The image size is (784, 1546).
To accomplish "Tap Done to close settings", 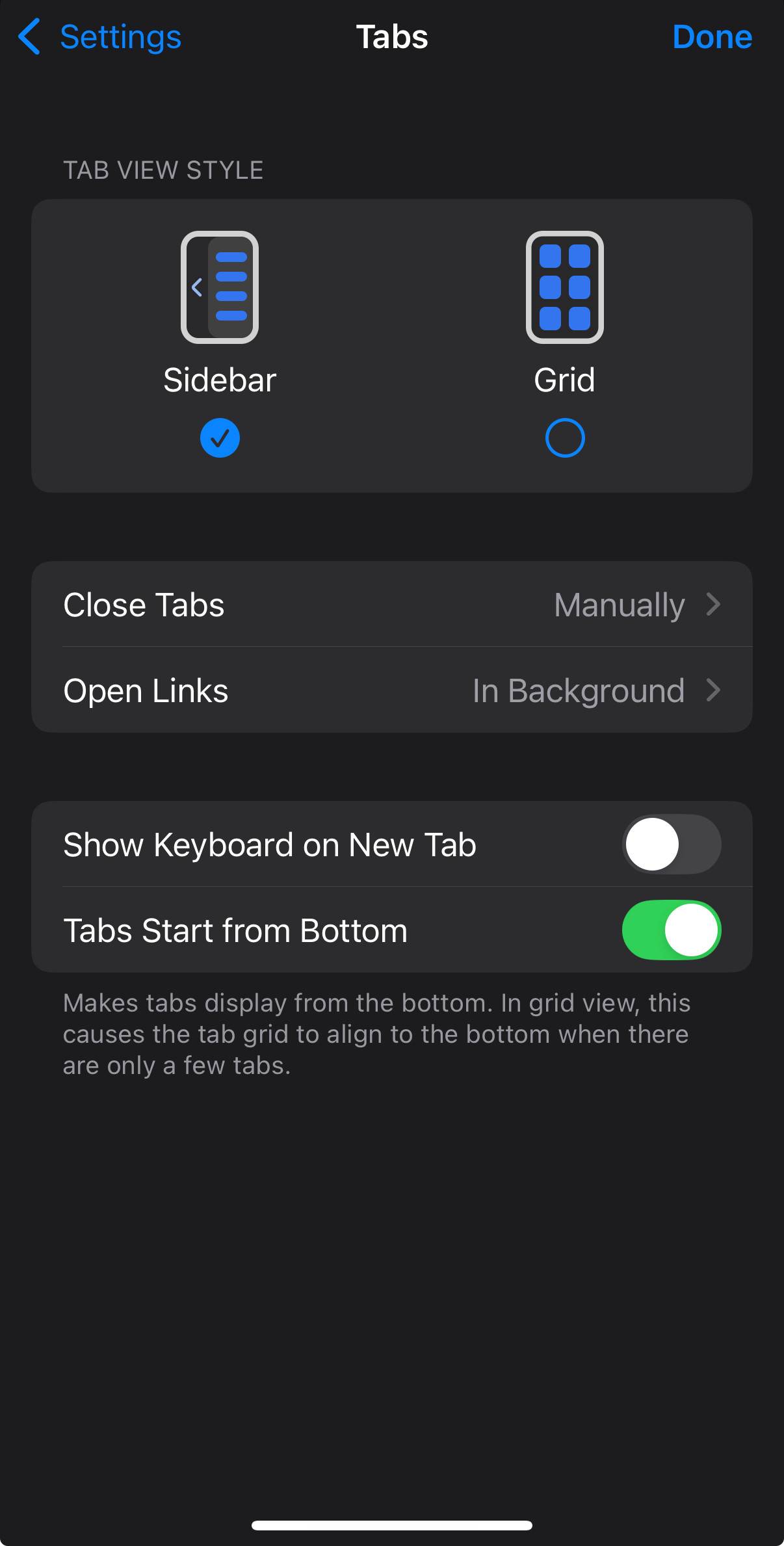I will [x=712, y=37].
